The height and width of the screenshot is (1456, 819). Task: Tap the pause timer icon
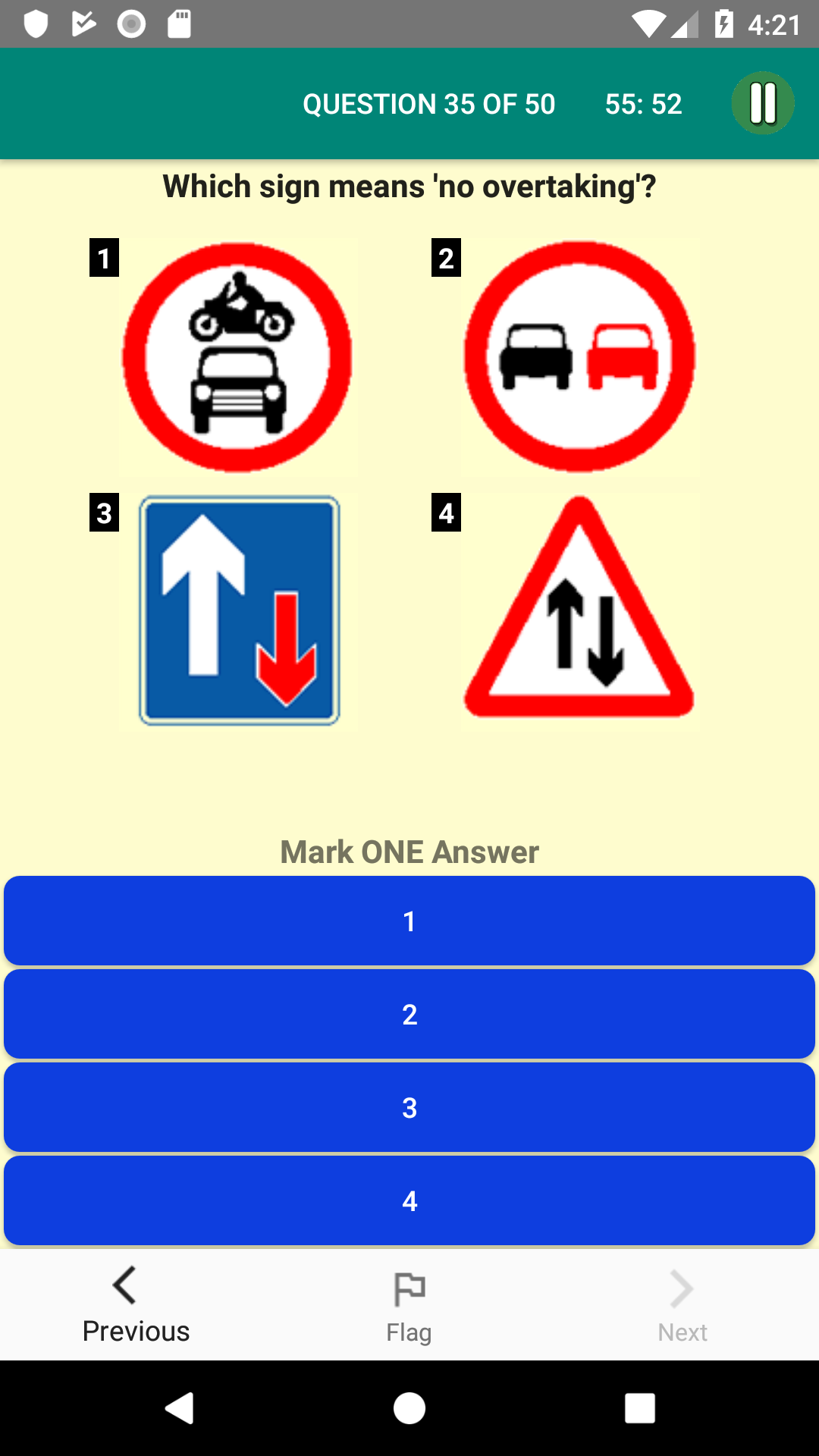(x=763, y=103)
